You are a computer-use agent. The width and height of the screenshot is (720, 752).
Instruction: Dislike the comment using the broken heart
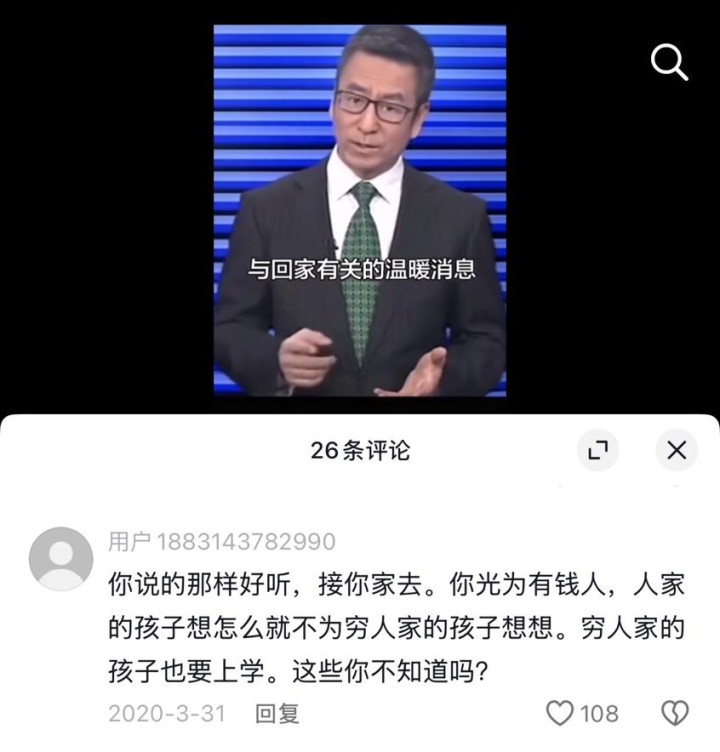click(675, 713)
